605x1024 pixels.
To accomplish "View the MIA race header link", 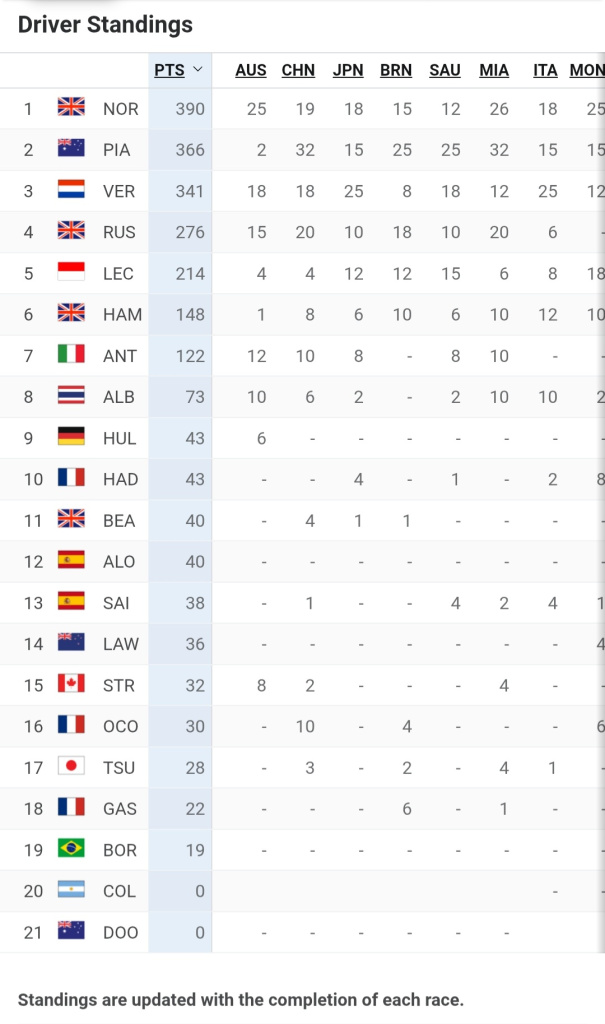I will point(494,70).
